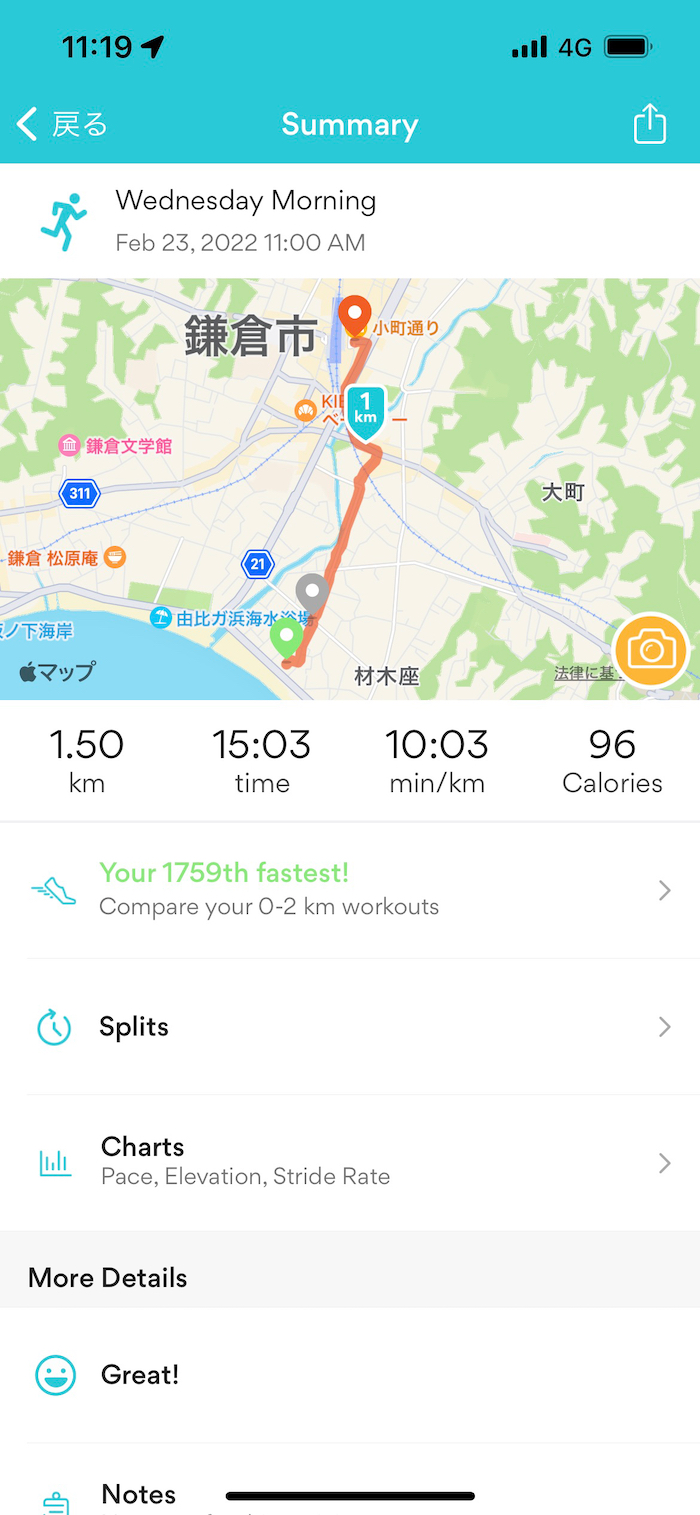700x1515 pixels.
Task: Open the Splits row
Action: [x=350, y=1027]
